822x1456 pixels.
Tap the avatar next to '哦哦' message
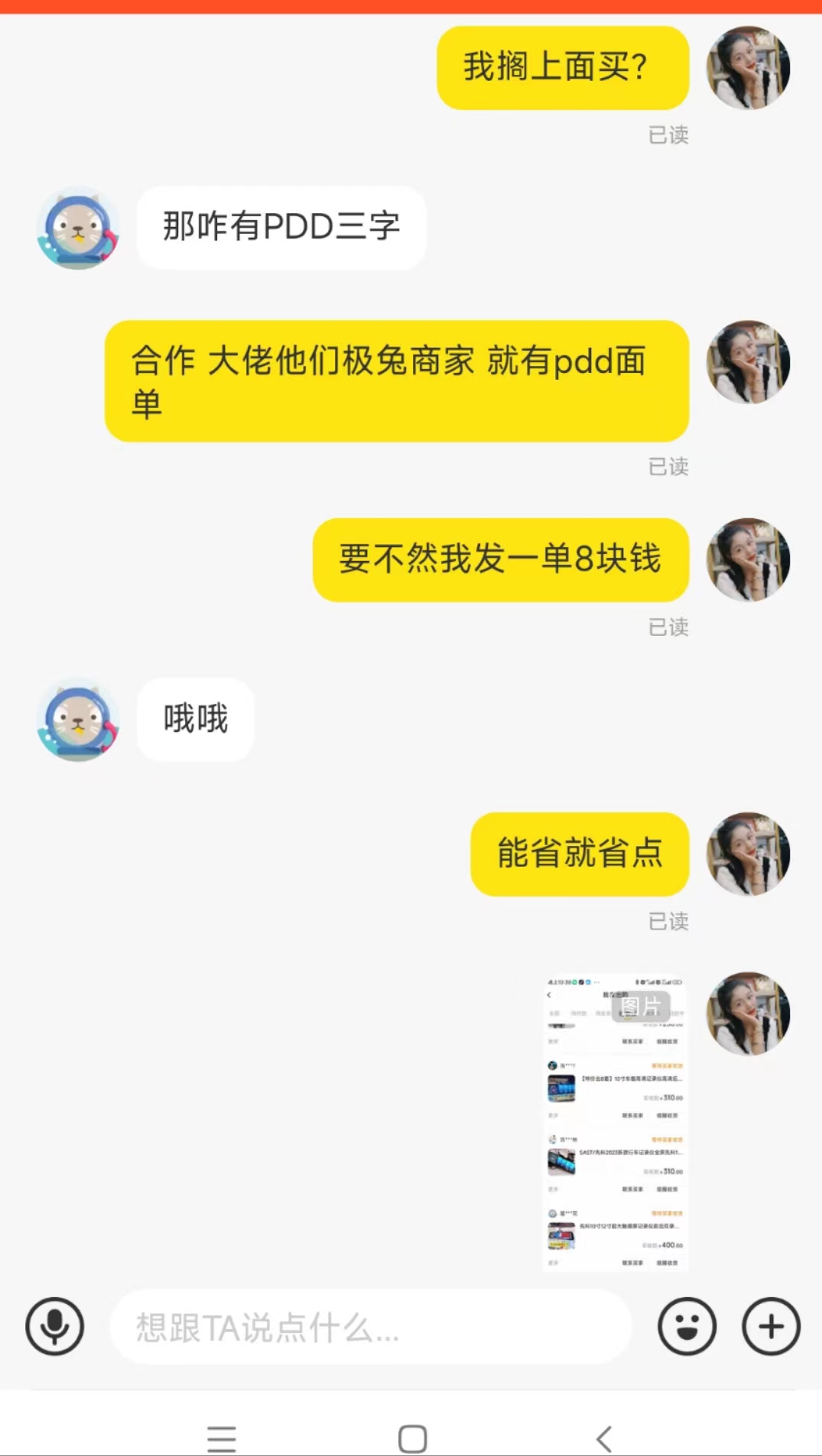click(x=78, y=719)
